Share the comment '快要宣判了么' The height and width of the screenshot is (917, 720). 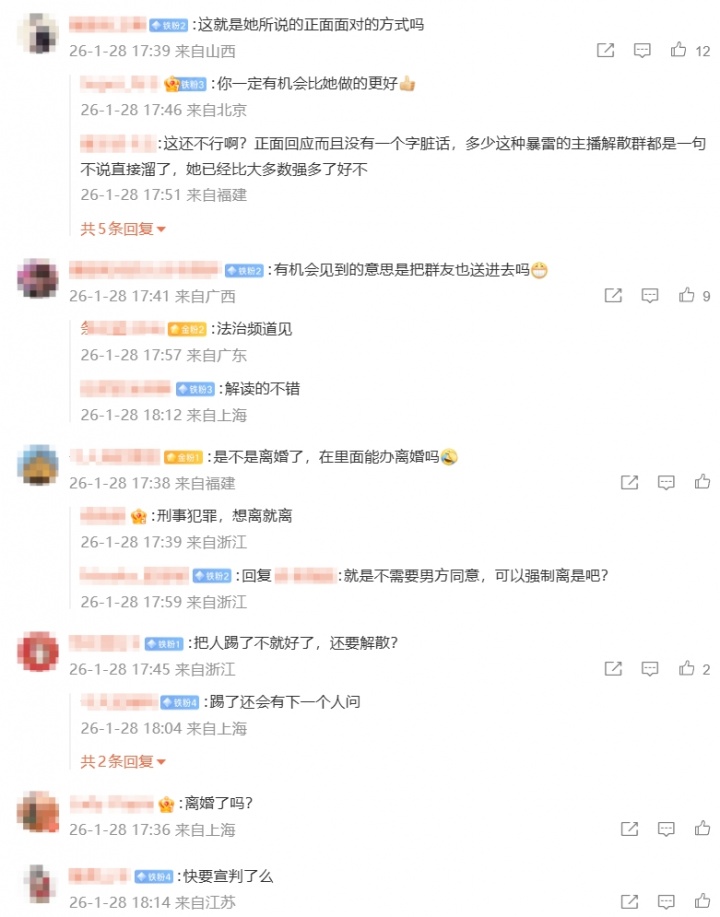click(x=629, y=901)
